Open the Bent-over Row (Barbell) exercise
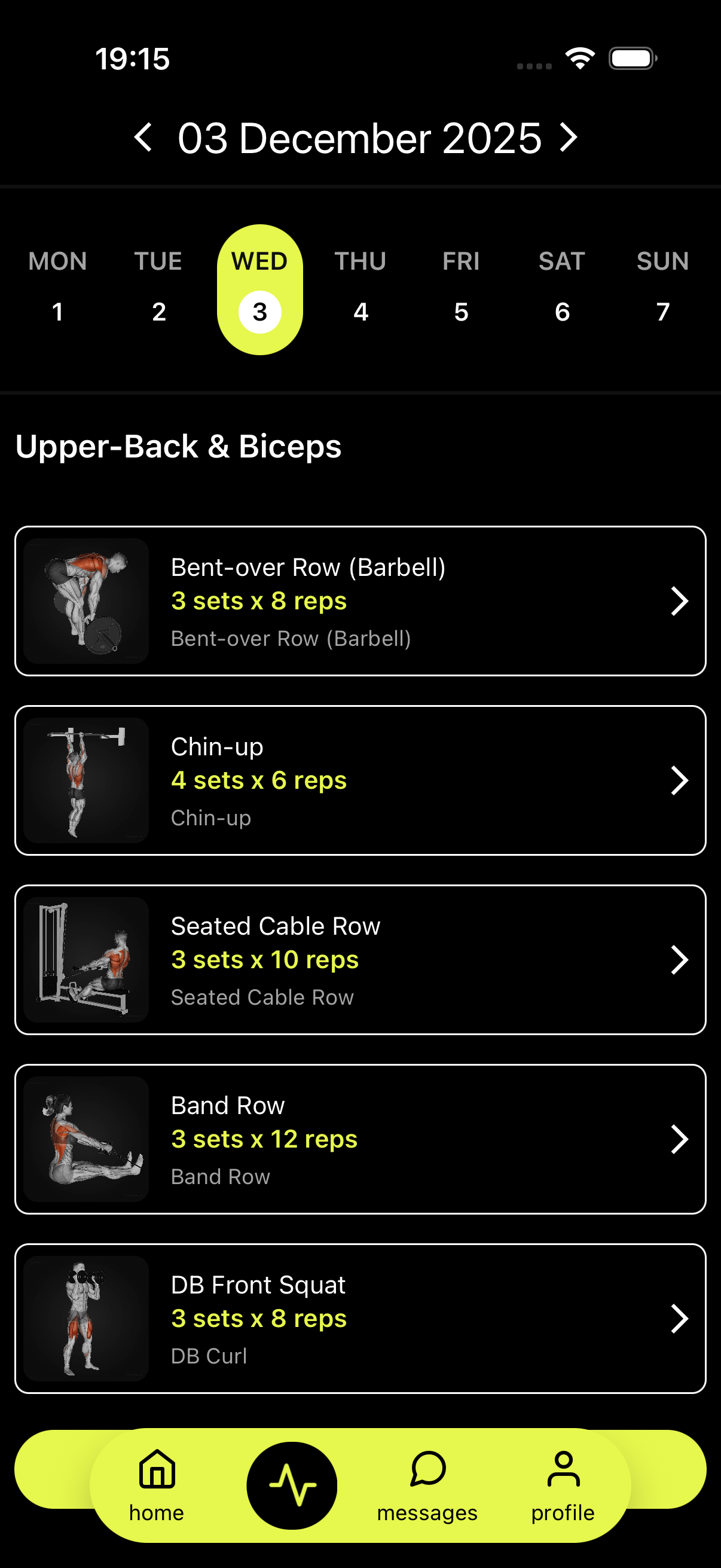721x1568 pixels. (360, 601)
